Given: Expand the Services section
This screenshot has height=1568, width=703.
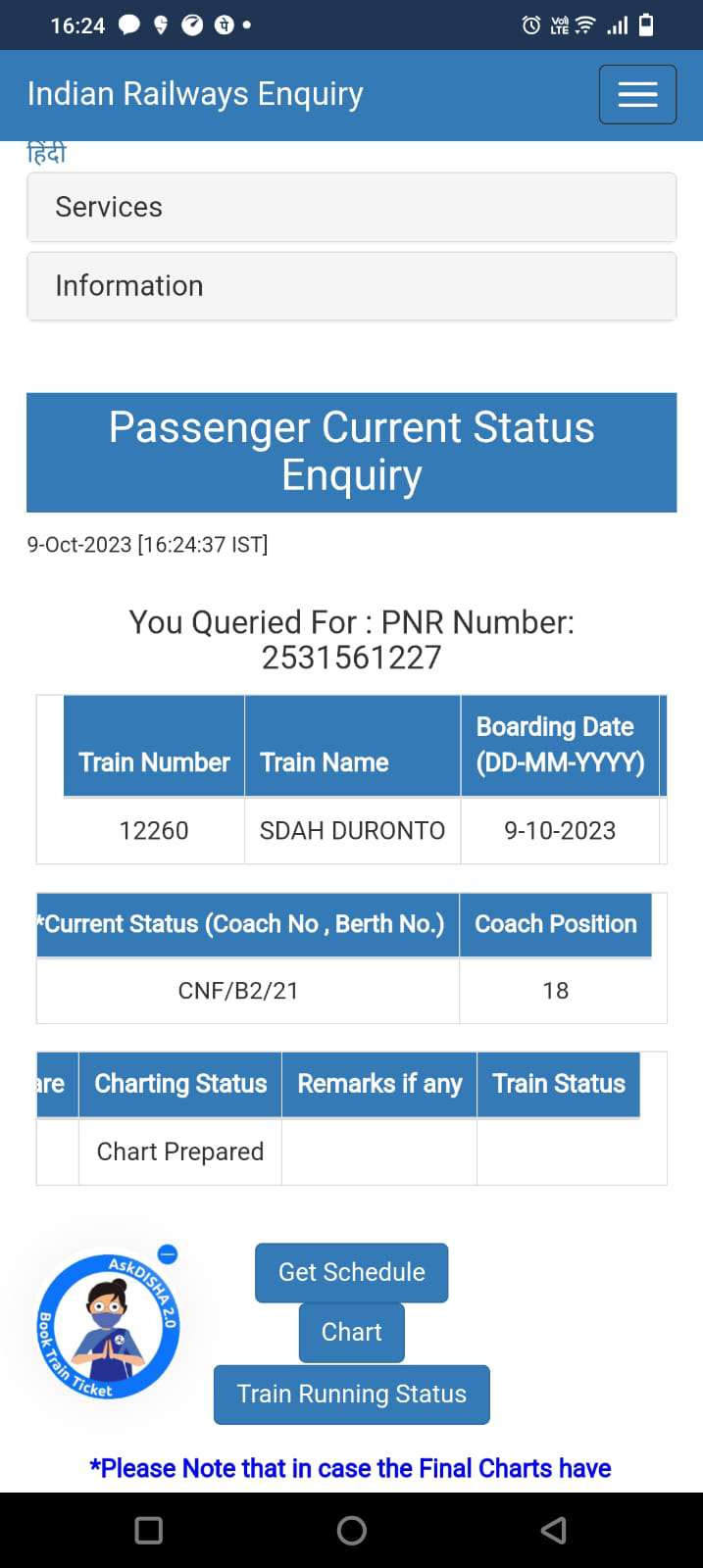Looking at the screenshot, I should pyautogui.click(x=351, y=207).
